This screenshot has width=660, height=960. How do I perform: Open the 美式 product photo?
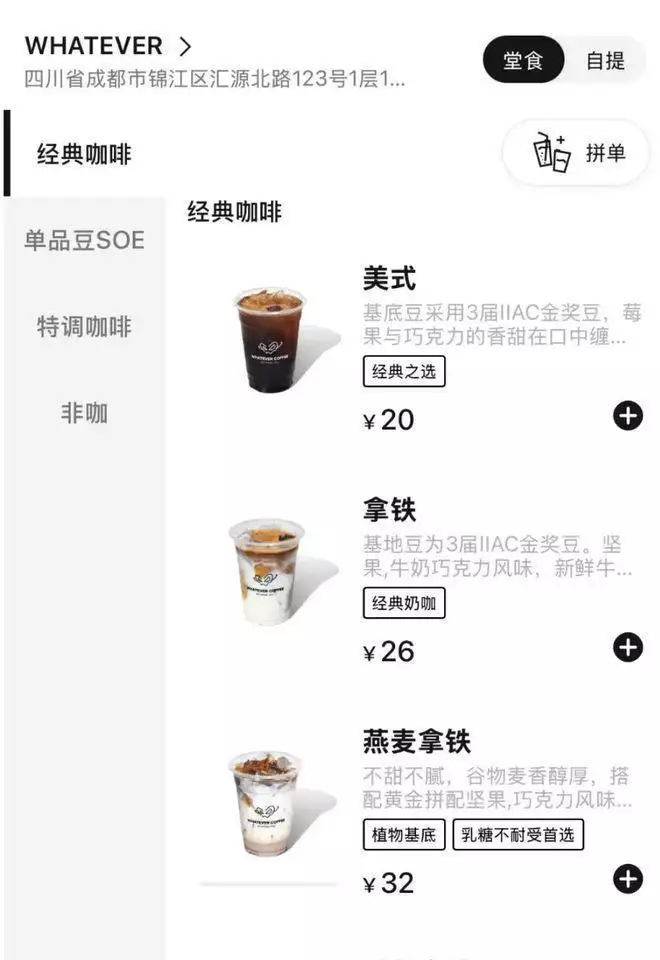pyautogui.click(x=270, y=340)
